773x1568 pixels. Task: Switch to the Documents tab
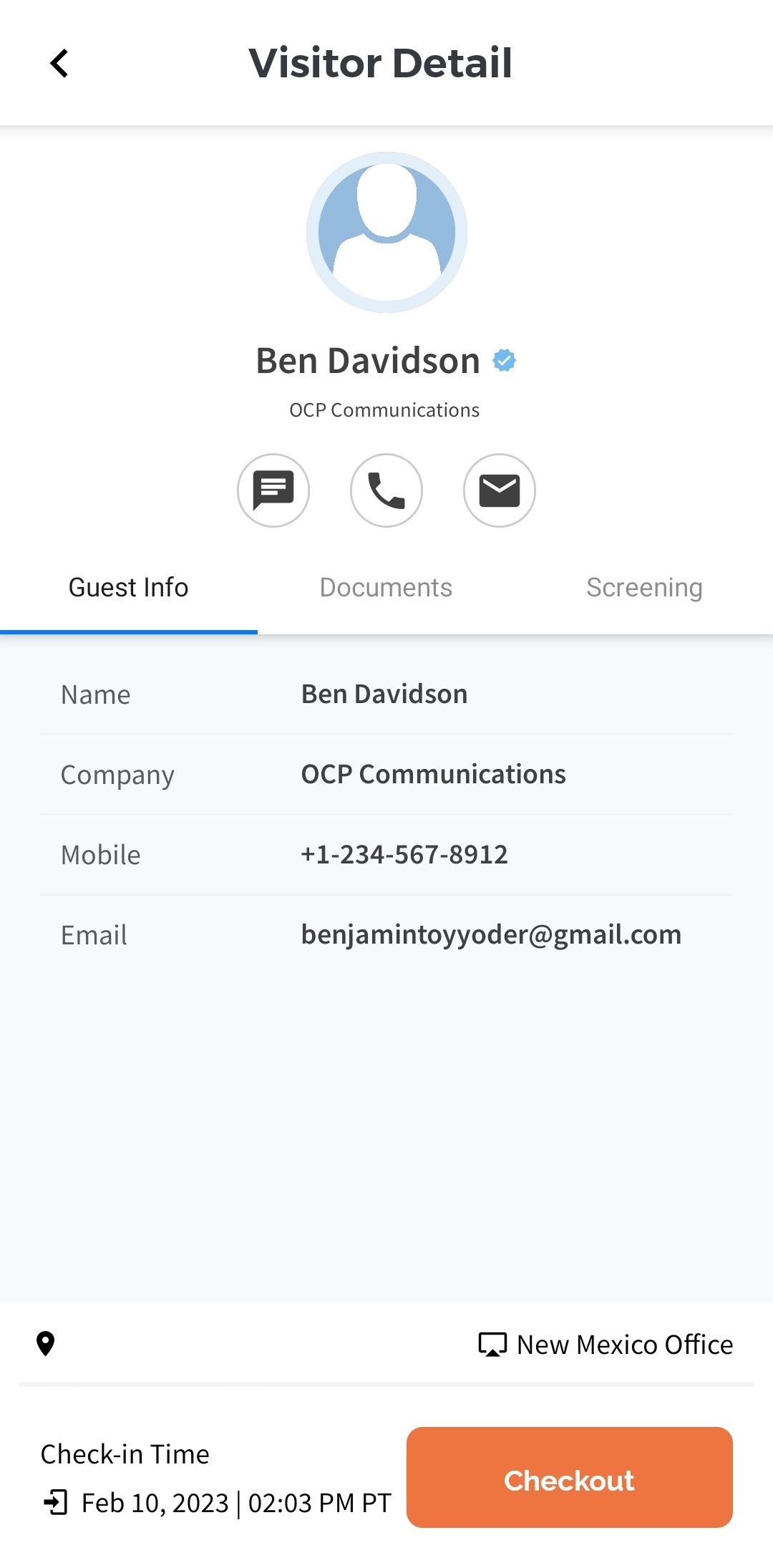tap(386, 588)
